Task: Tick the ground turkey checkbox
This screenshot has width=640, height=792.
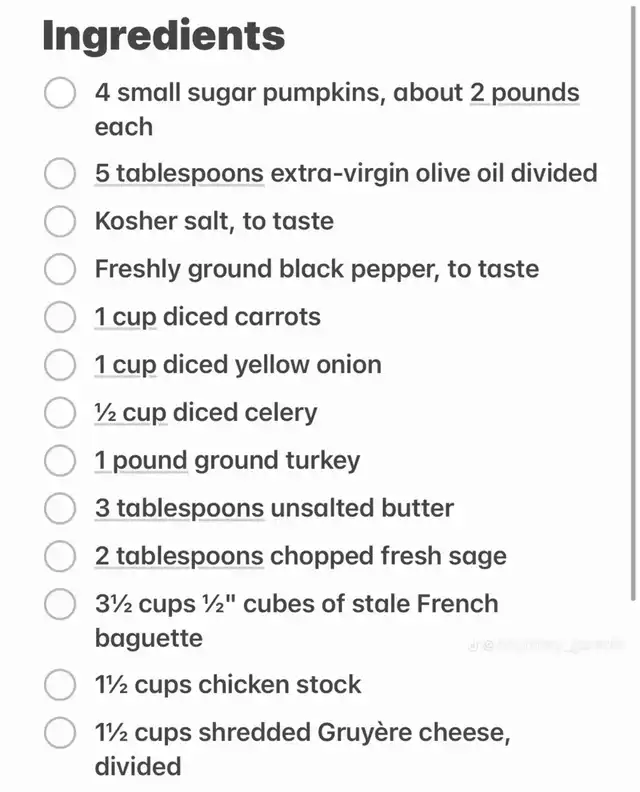Action: tap(60, 460)
